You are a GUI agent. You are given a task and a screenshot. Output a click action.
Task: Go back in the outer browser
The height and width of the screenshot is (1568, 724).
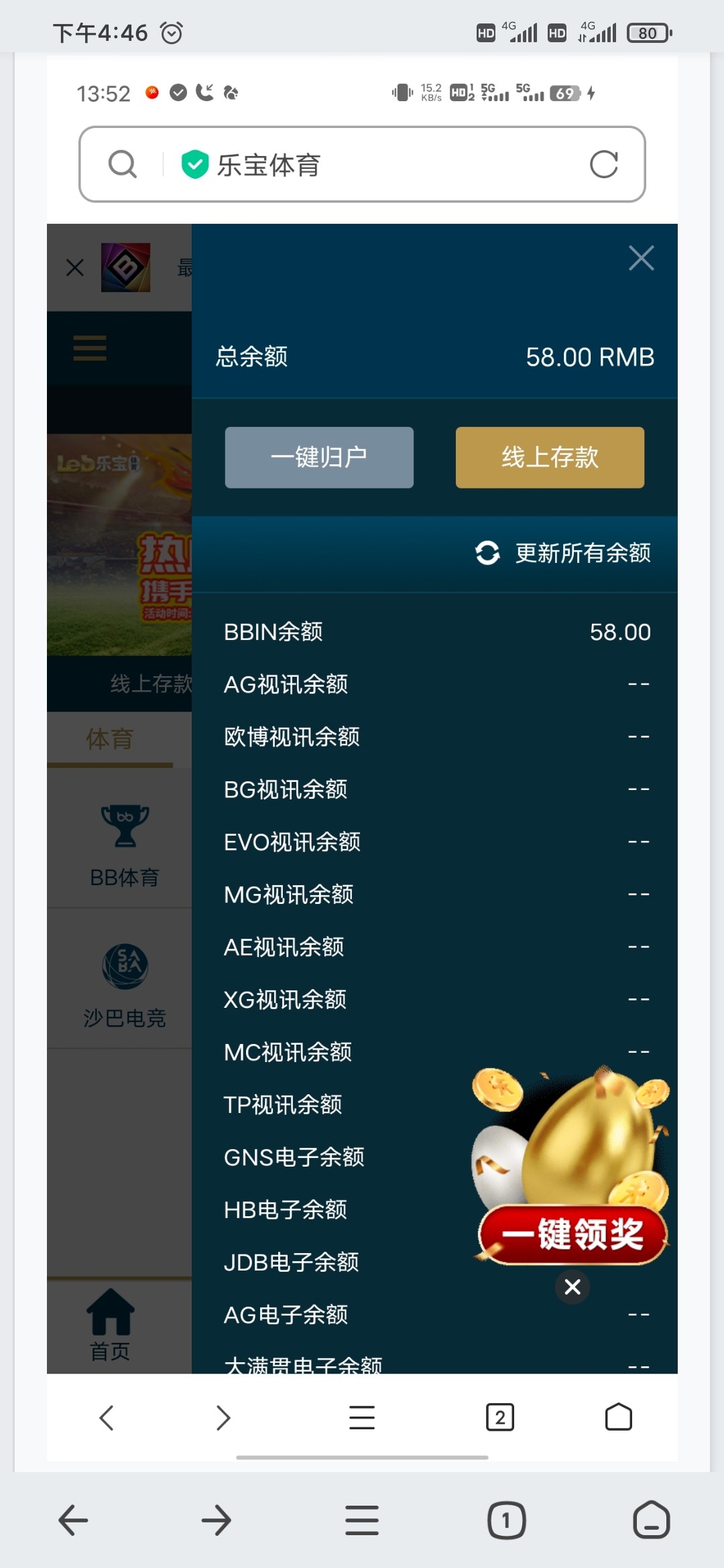click(73, 1520)
